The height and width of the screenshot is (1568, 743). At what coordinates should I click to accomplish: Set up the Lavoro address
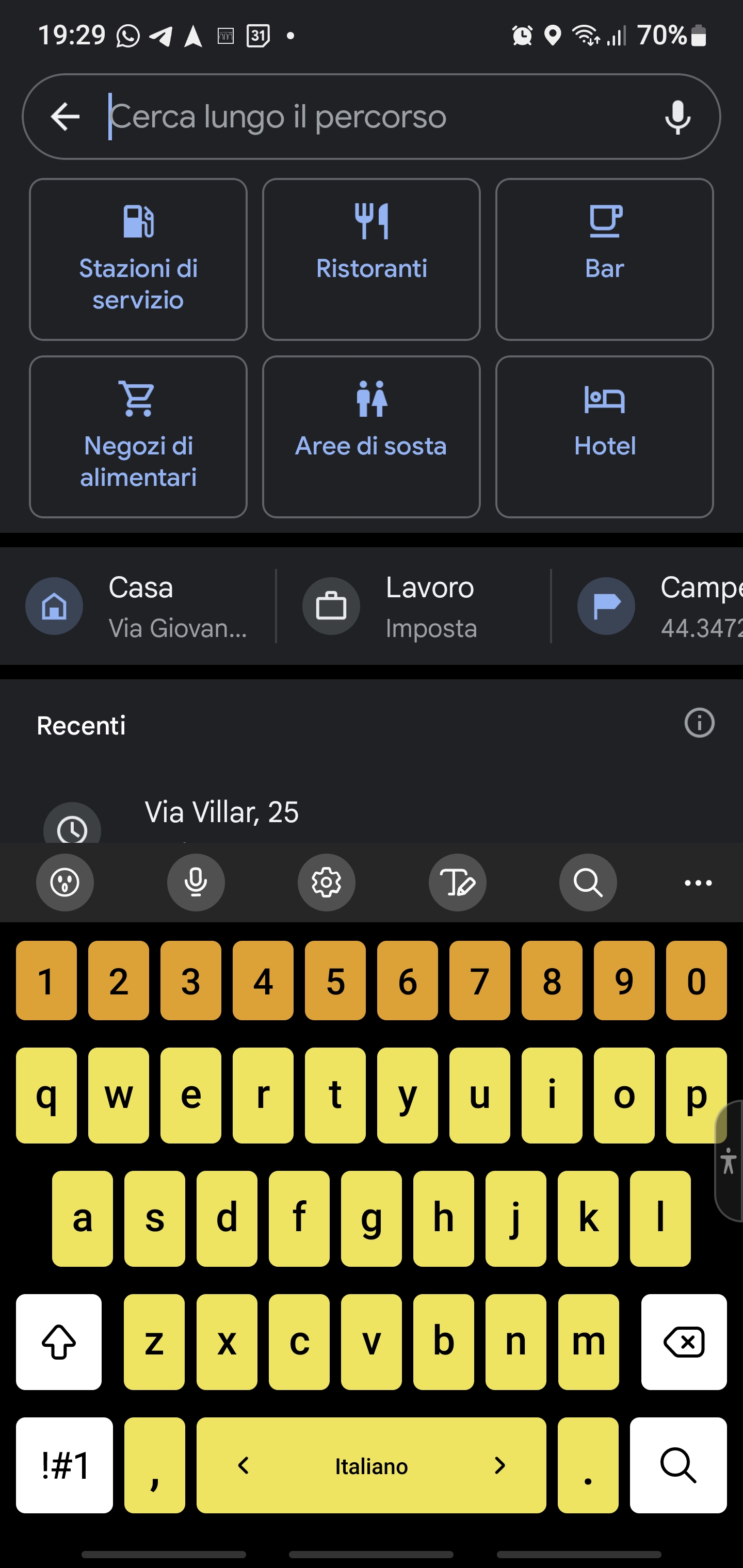[x=414, y=606]
